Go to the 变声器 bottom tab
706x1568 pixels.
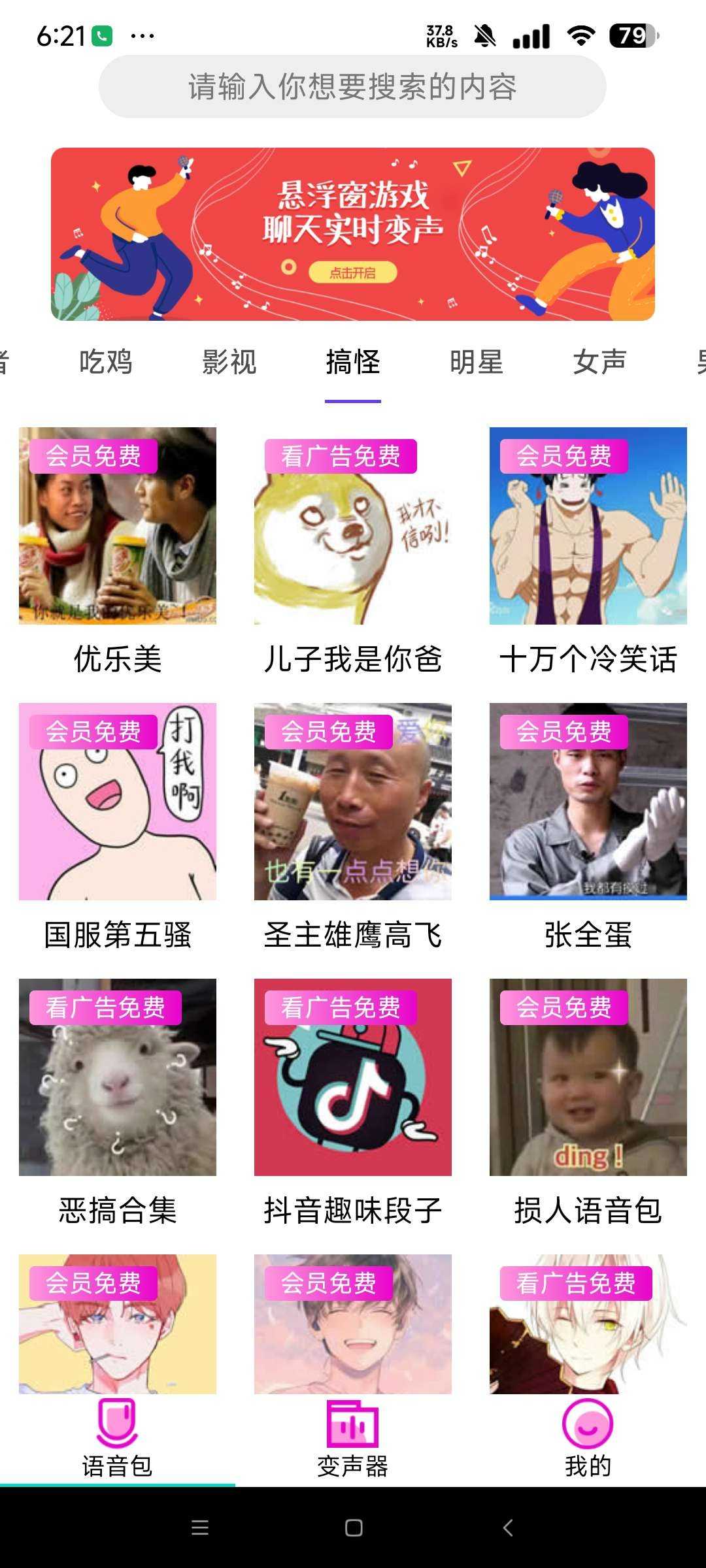tap(353, 1439)
